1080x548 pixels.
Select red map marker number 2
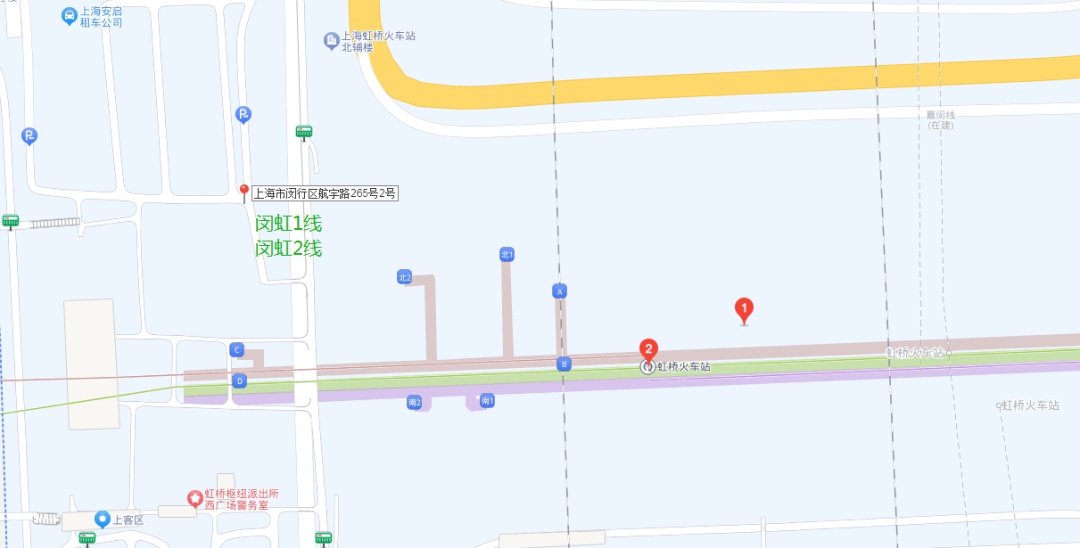[x=648, y=352]
